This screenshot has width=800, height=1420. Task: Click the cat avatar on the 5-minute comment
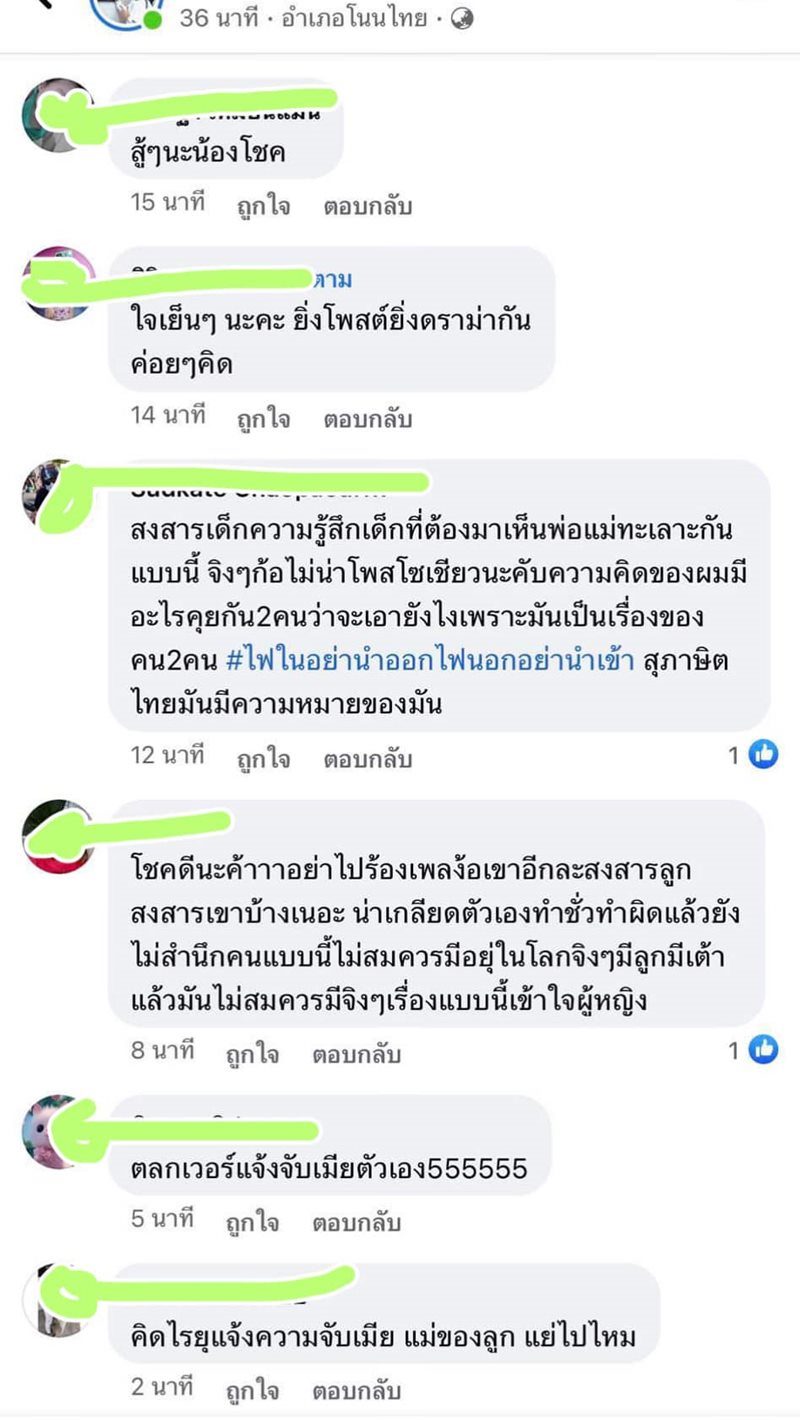coord(48,1132)
